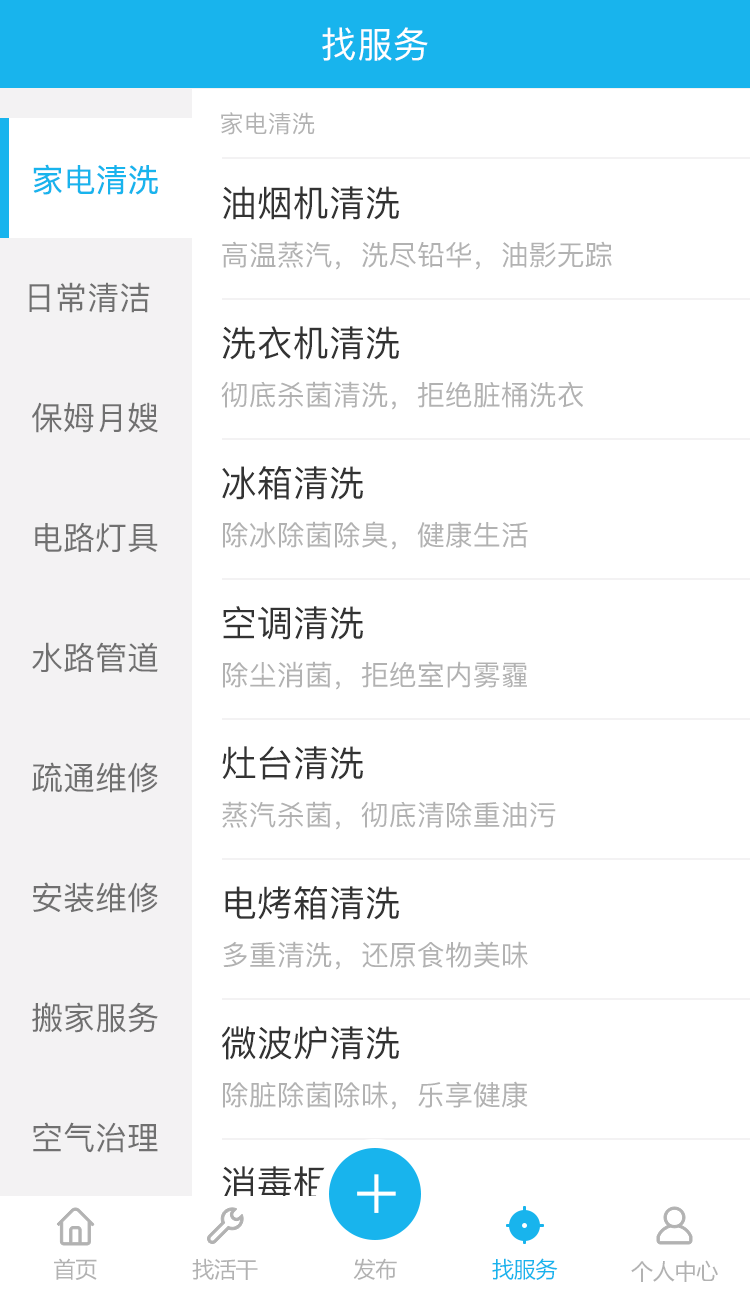Open the 个人中心 tab
This screenshot has height=1294, width=750.
[674, 1244]
